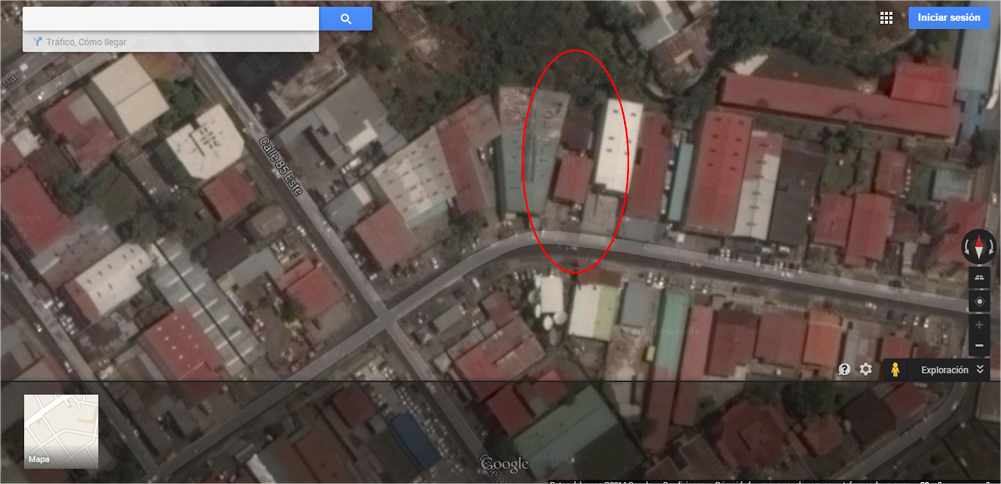Viewport: 1001px width, 484px height.
Task: Open the help question mark icon
Action: coord(845,370)
